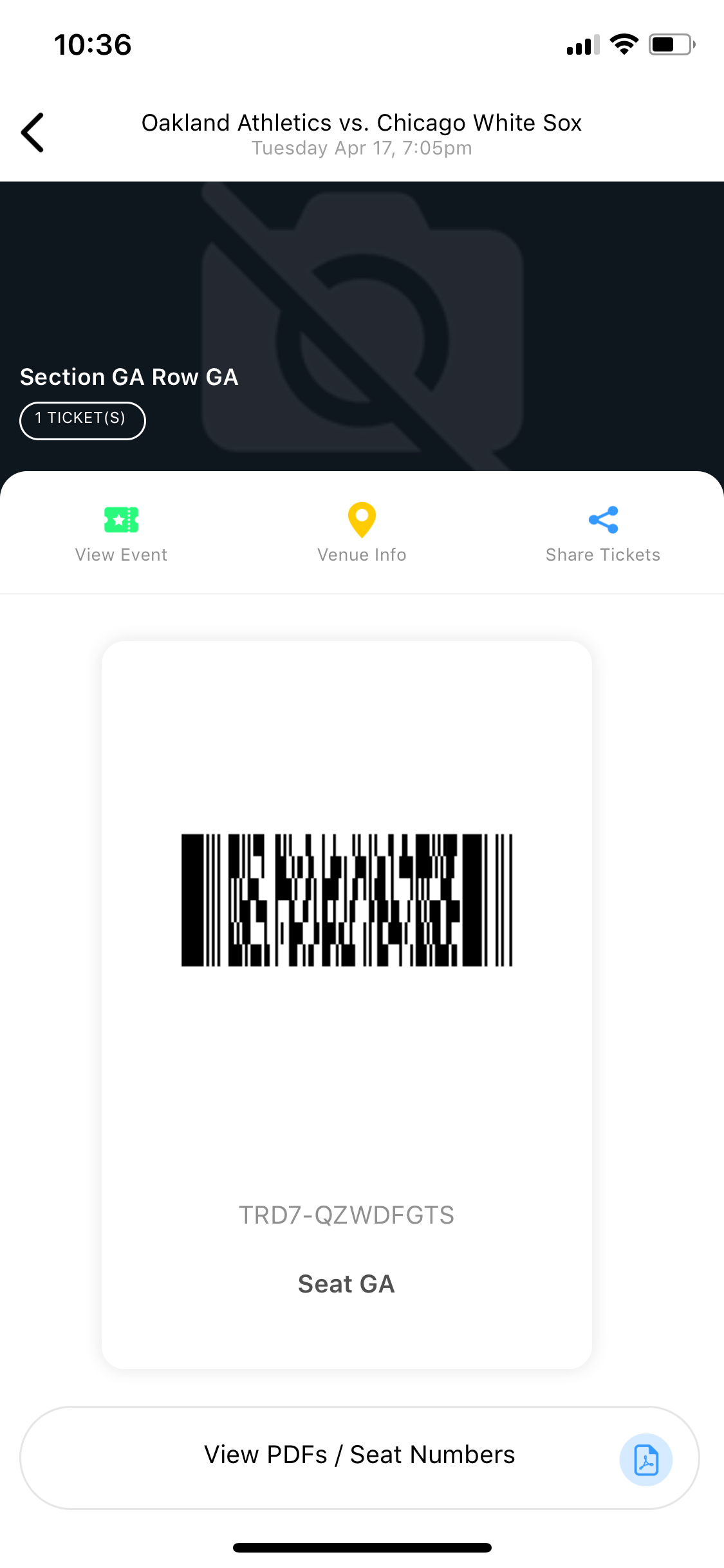Go back using the arrow

tap(32, 133)
